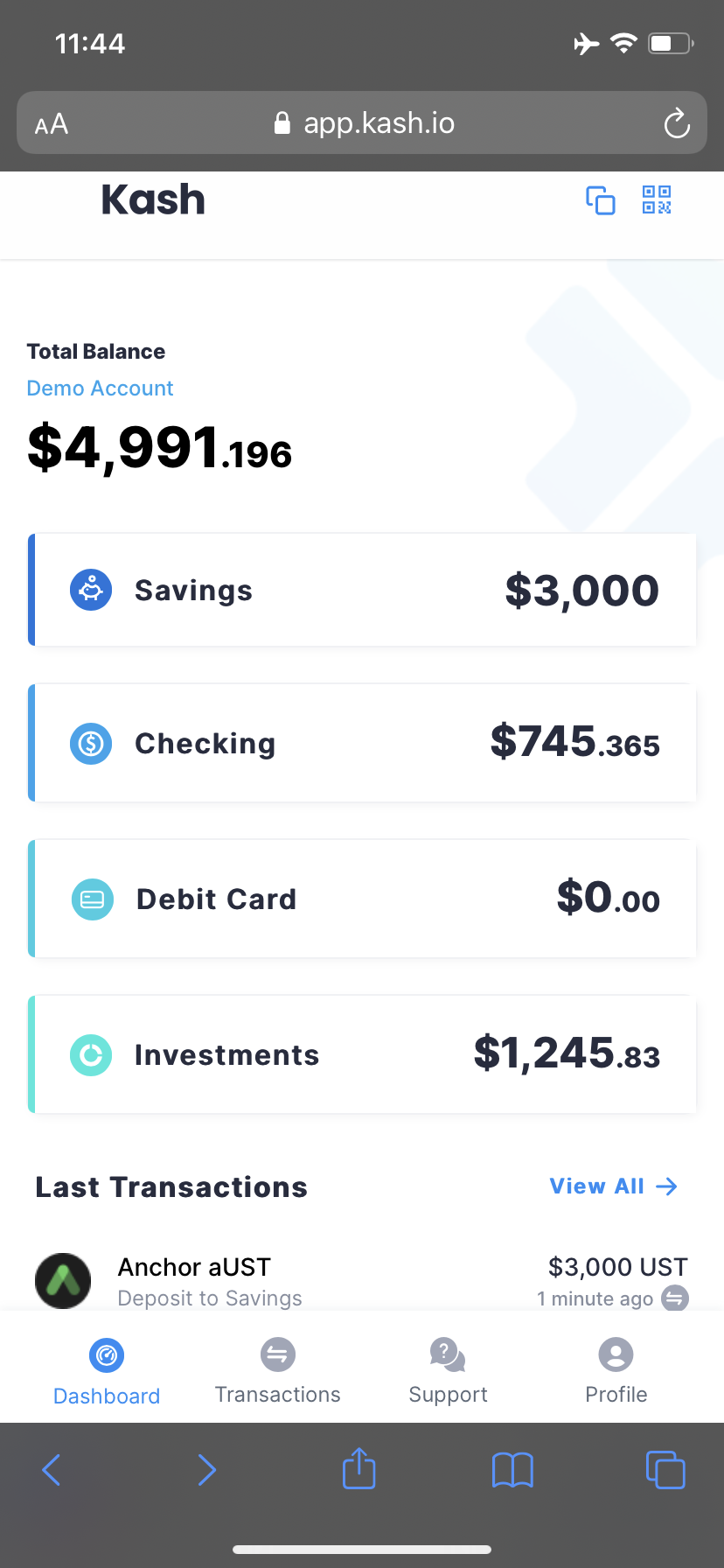The image size is (724, 1568).
Task: Reload the page in Safari
Action: (677, 123)
